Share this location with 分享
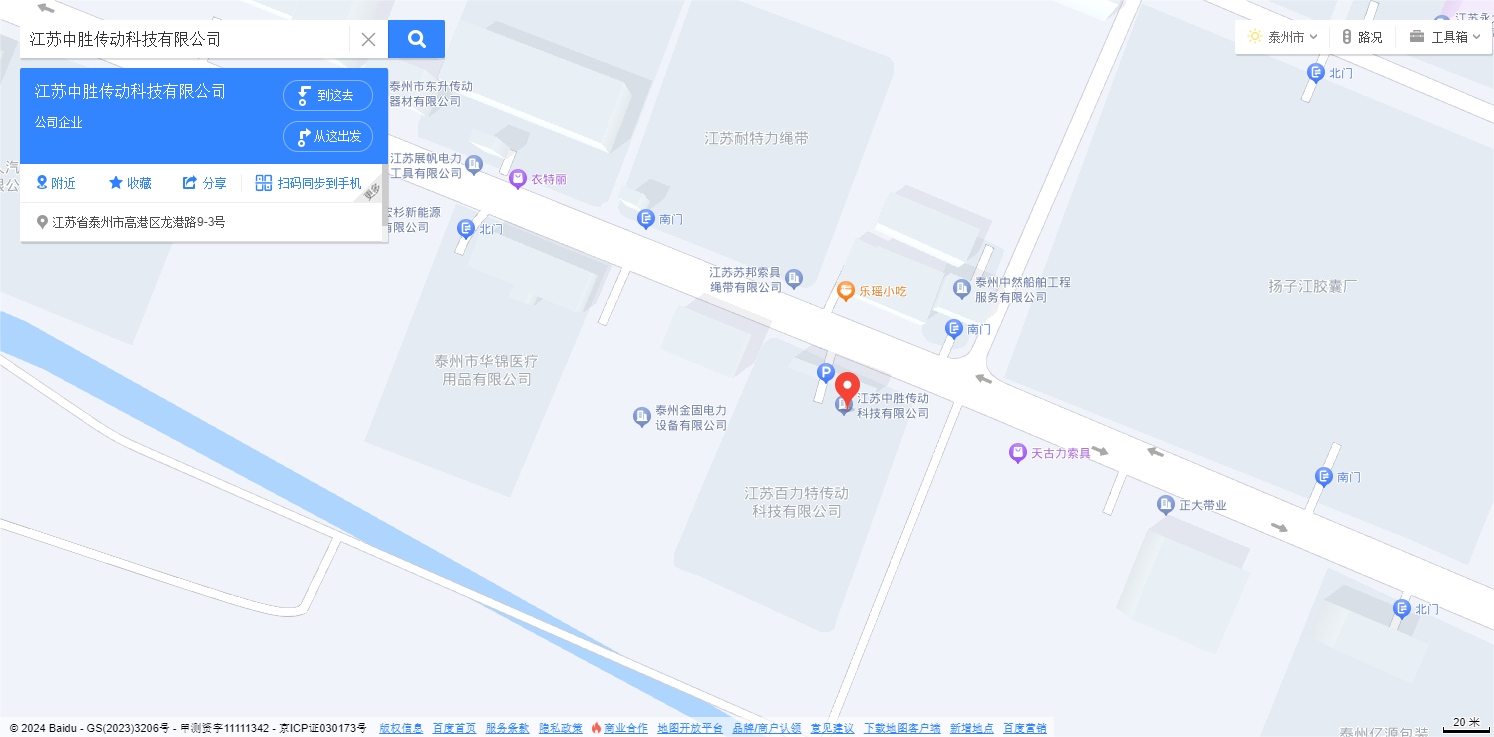 pyautogui.click(x=204, y=183)
